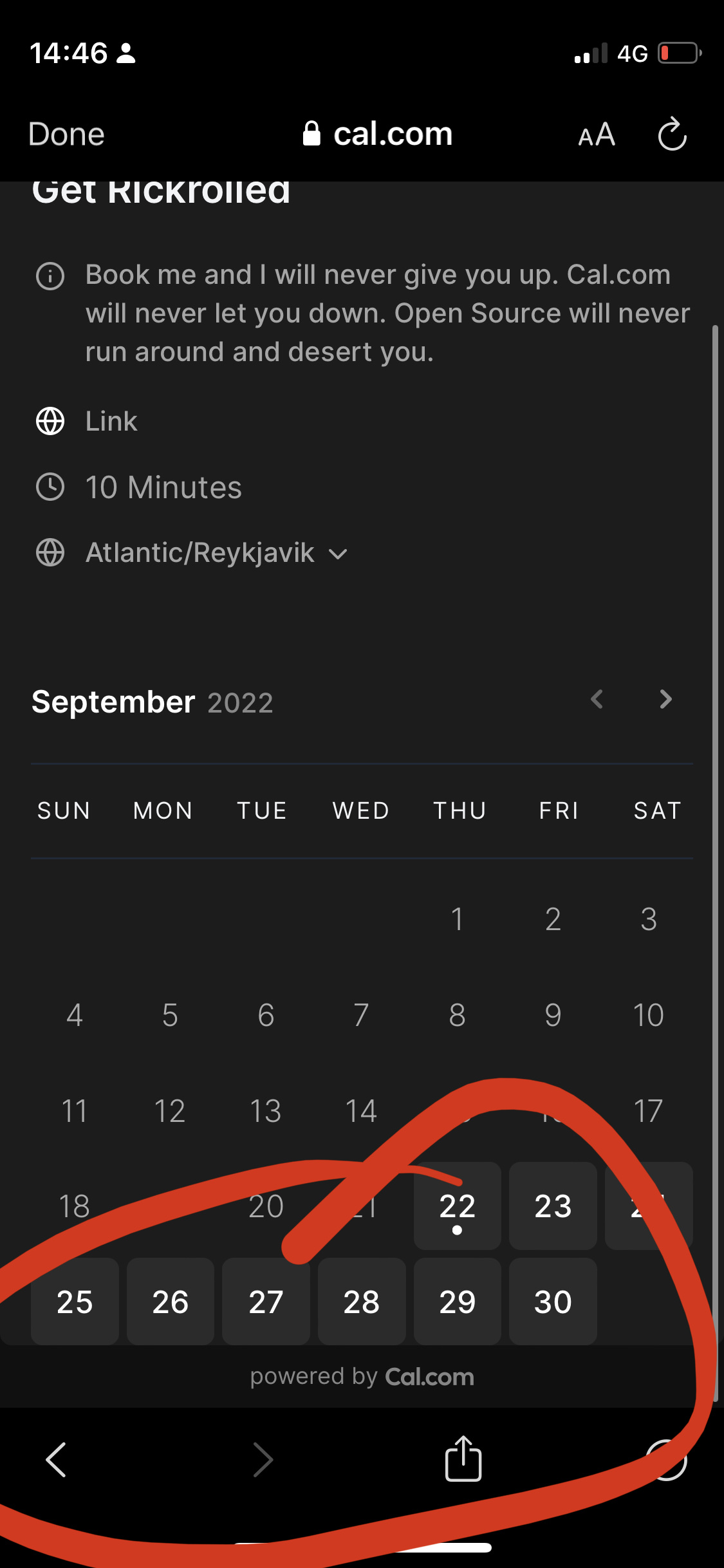Pick September 25 as booking date
724x1568 pixels.
pos(75,1302)
